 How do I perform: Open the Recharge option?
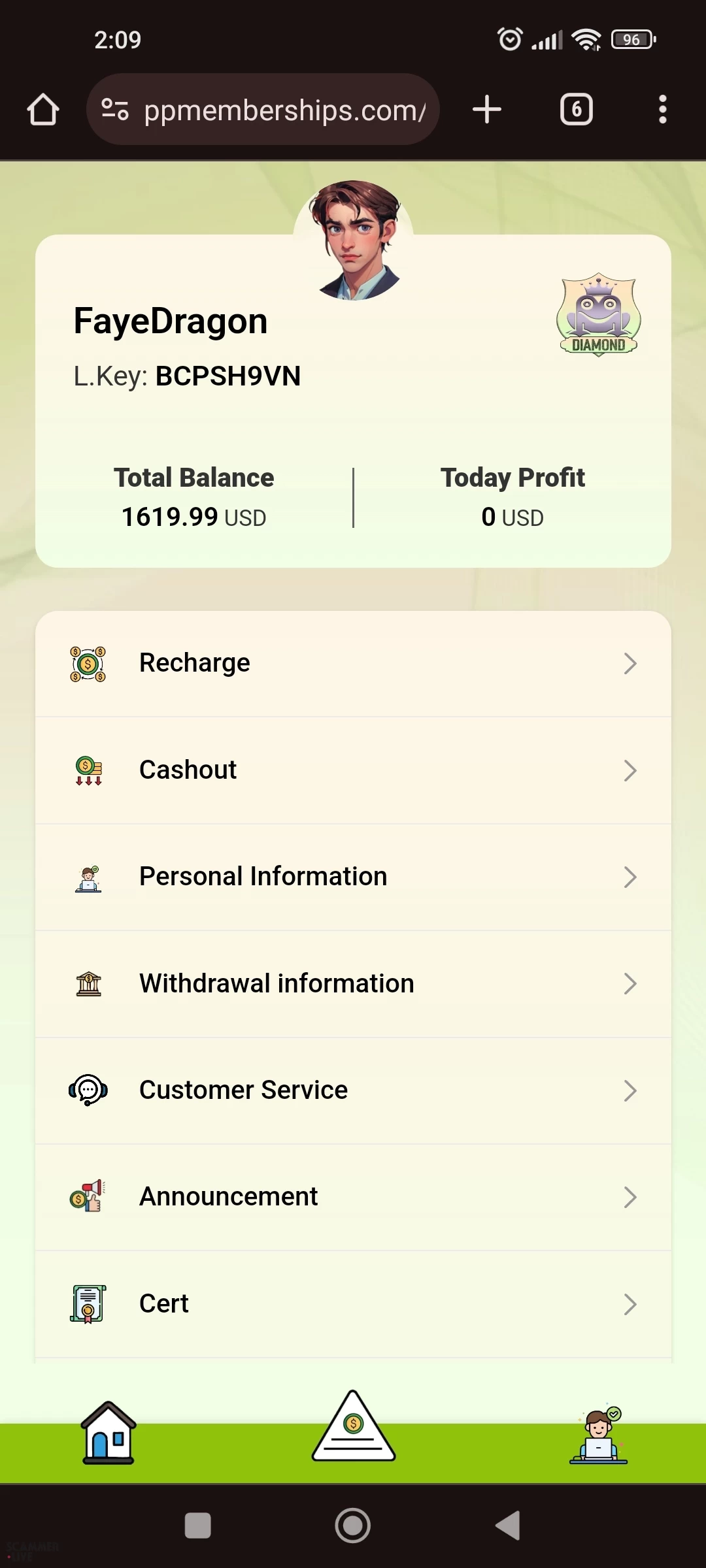pyautogui.click(x=353, y=663)
